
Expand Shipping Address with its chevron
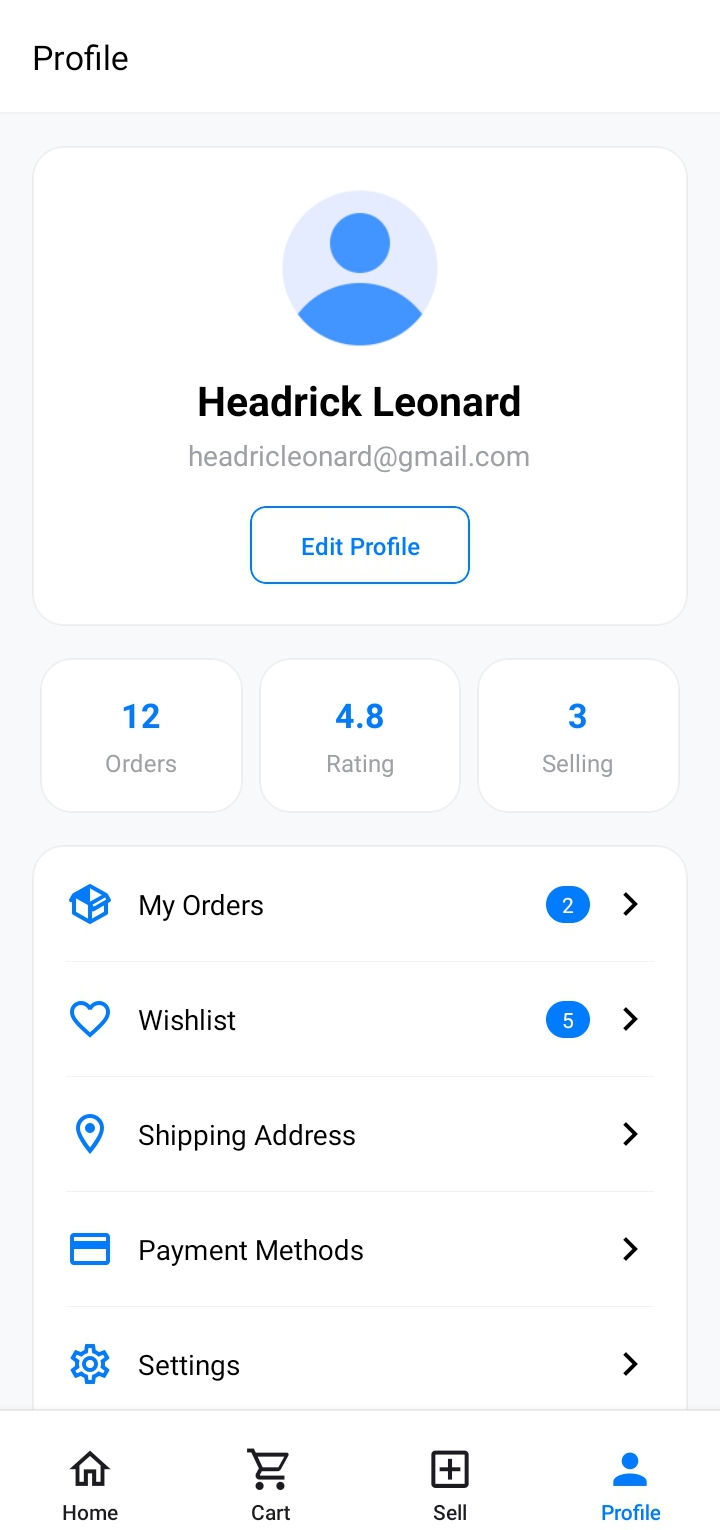[x=629, y=1134]
